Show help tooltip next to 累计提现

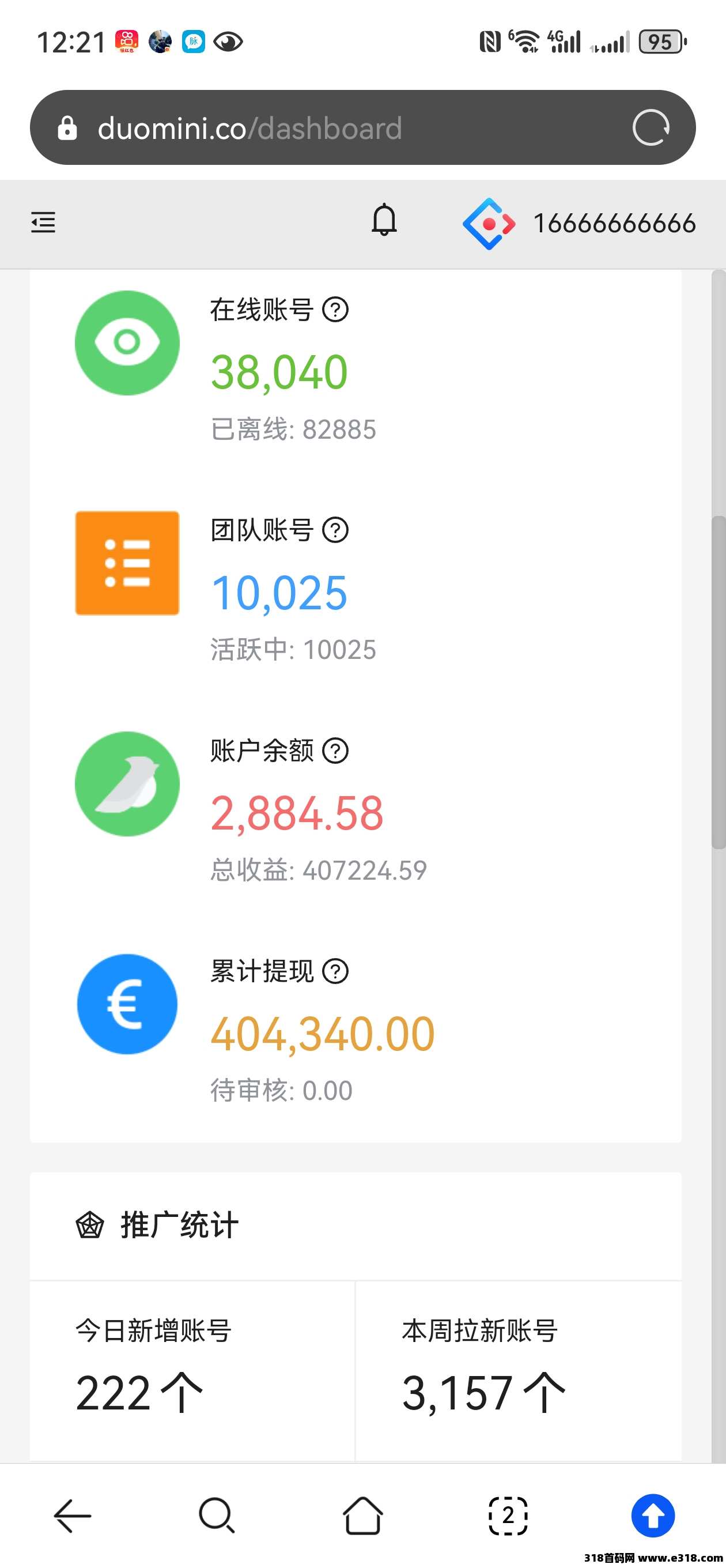point(335,971)
